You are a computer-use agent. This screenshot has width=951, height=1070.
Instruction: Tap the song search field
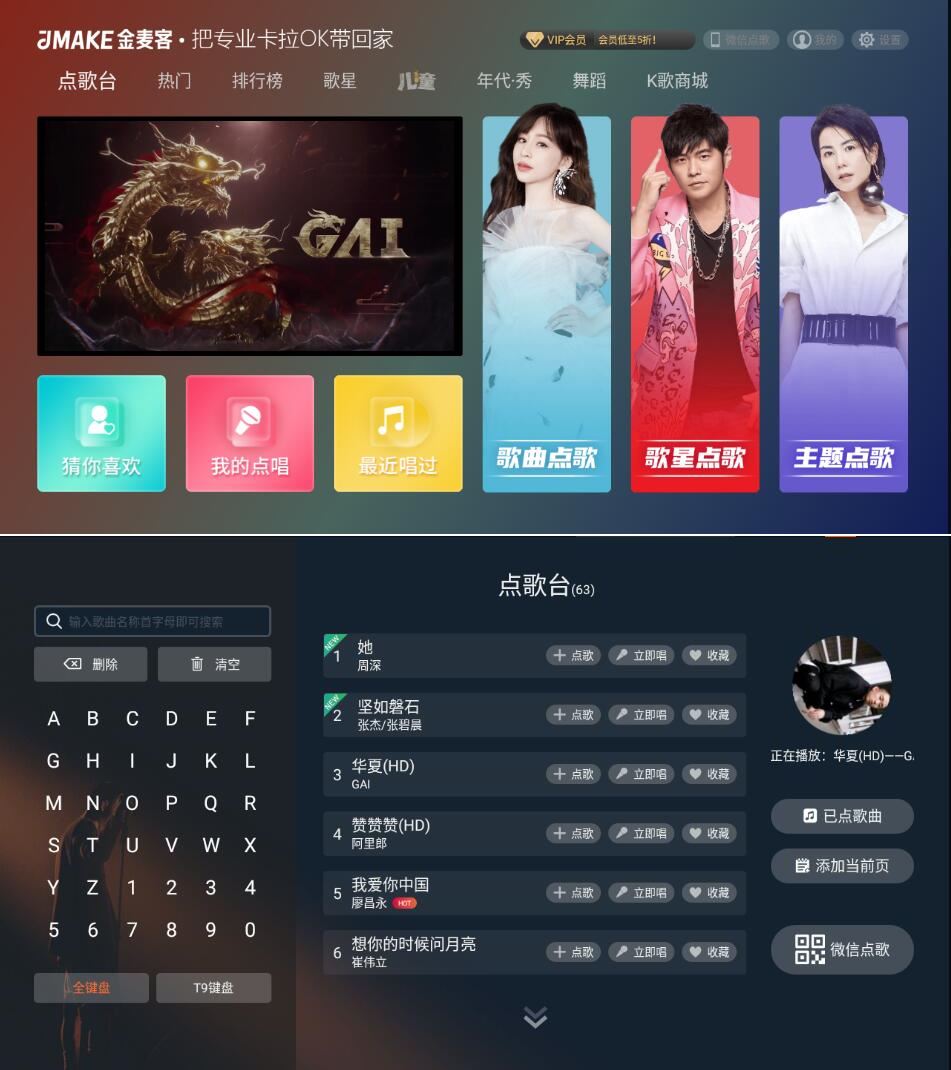[152, 621]
